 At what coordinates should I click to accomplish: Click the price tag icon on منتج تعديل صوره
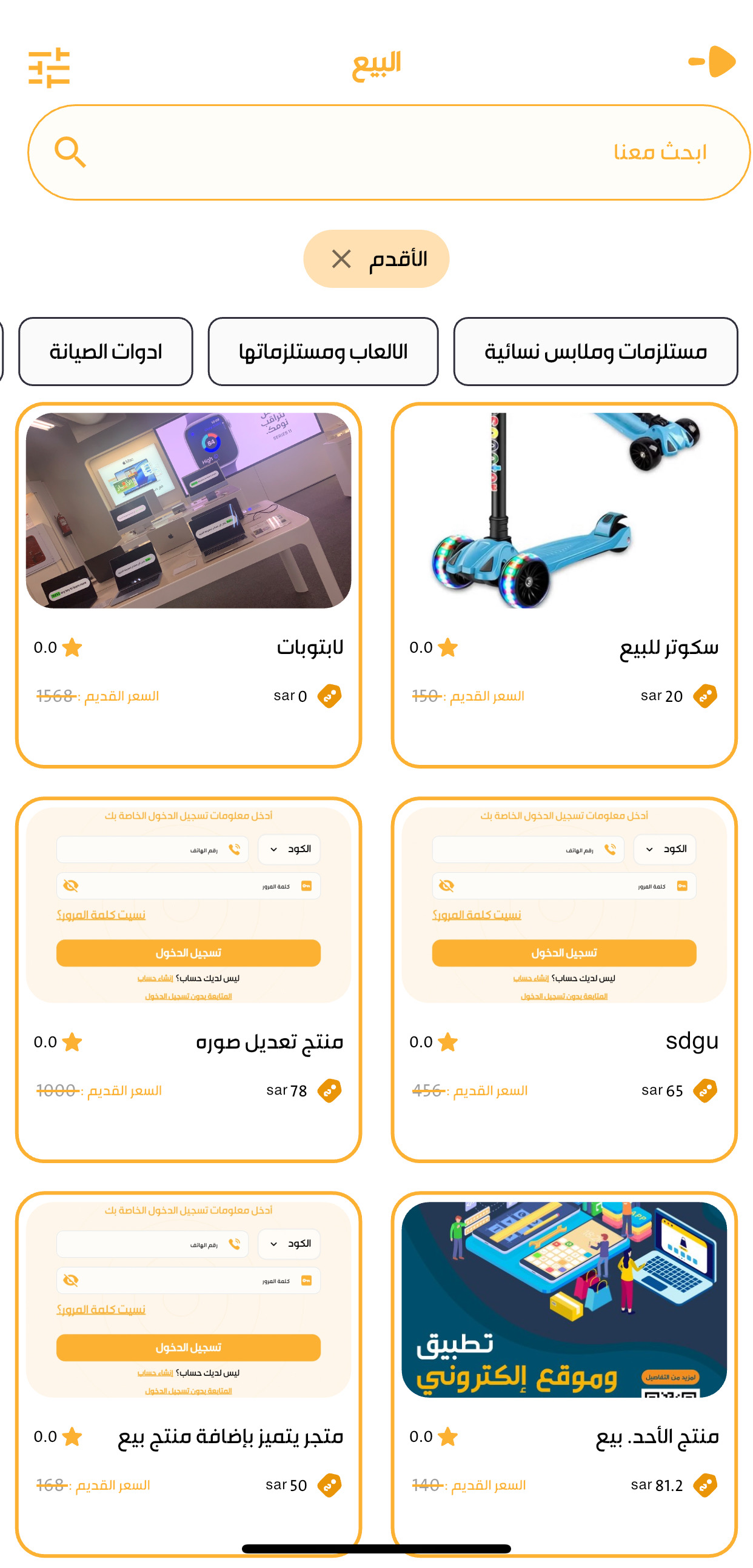coord(330,1090)
